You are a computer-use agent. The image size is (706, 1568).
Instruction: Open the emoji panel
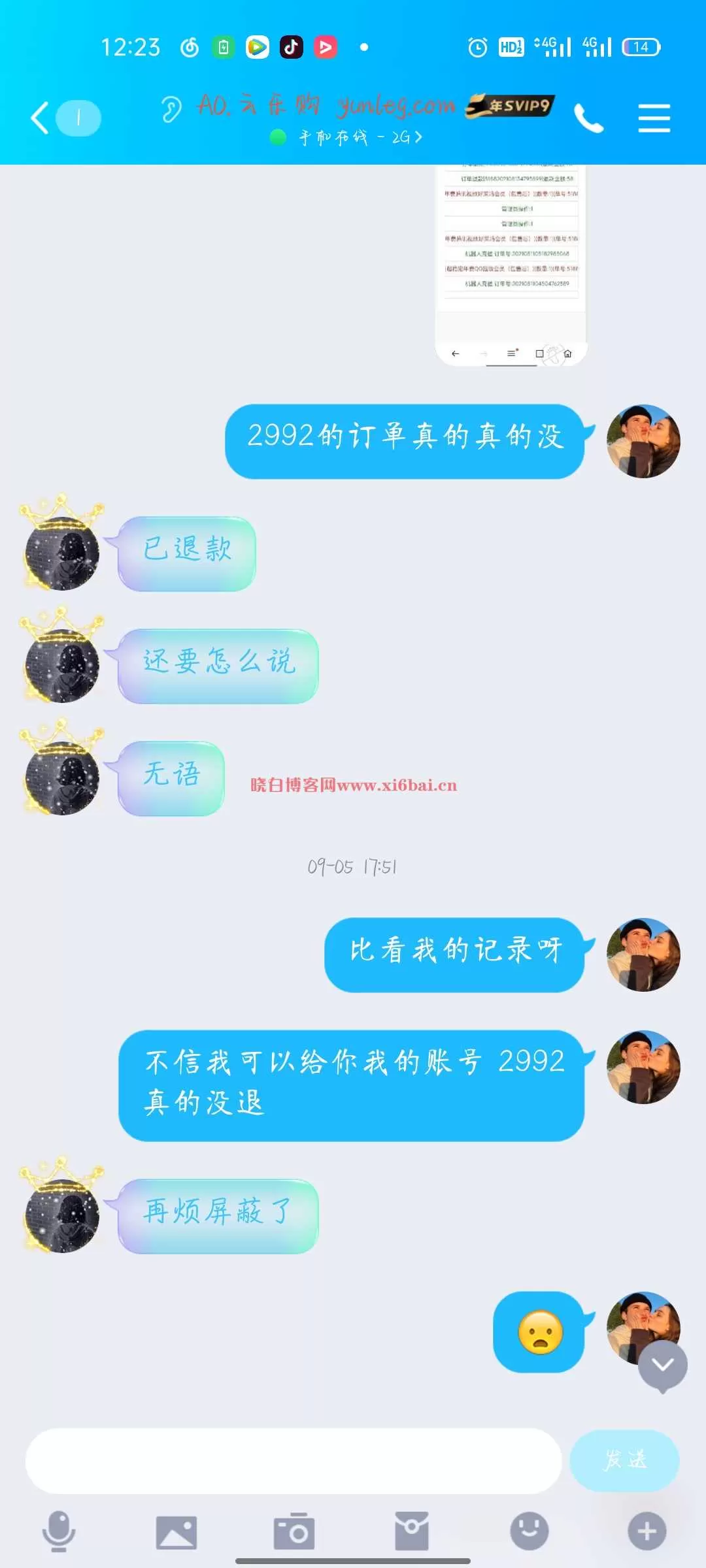[x=529, y=1531]
